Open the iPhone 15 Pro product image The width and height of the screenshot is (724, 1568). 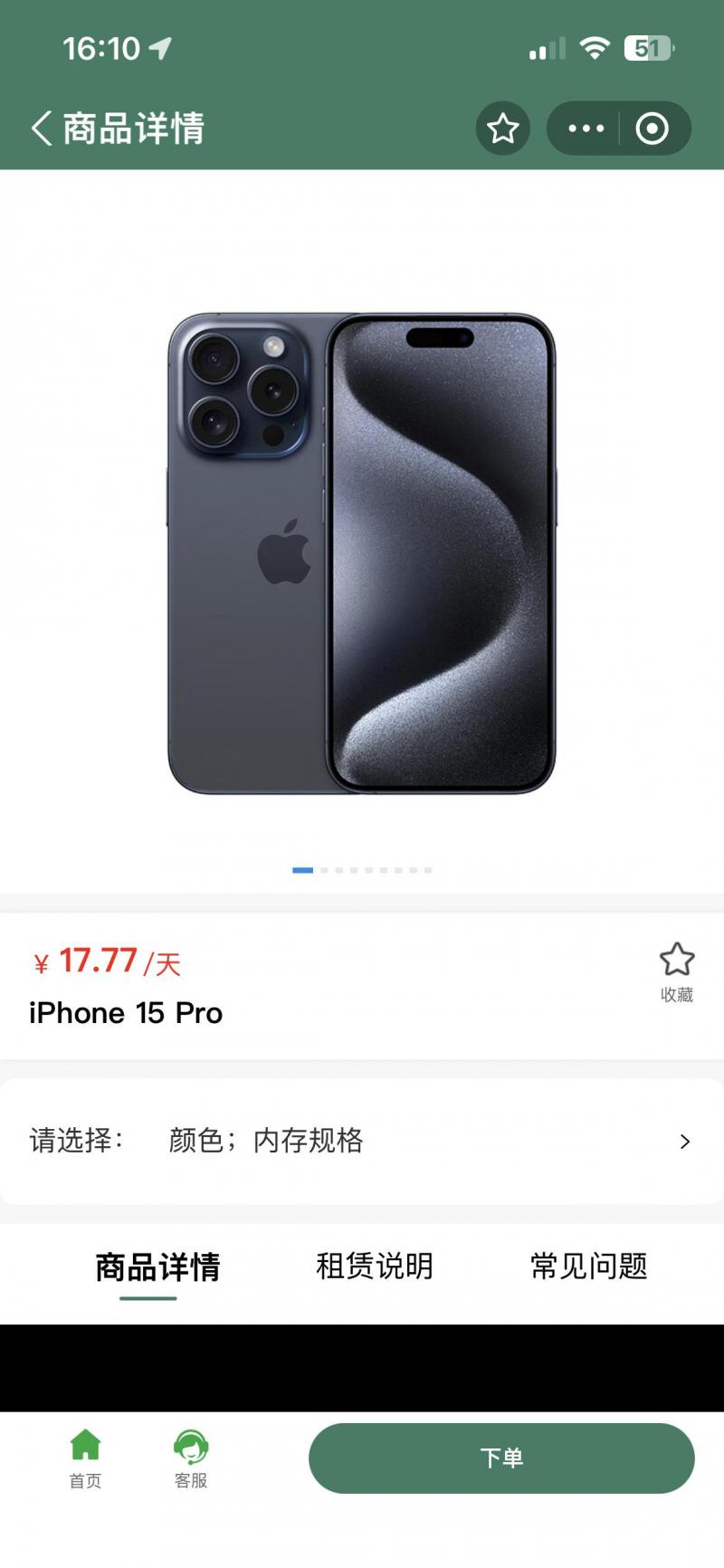tap(362, 552)
